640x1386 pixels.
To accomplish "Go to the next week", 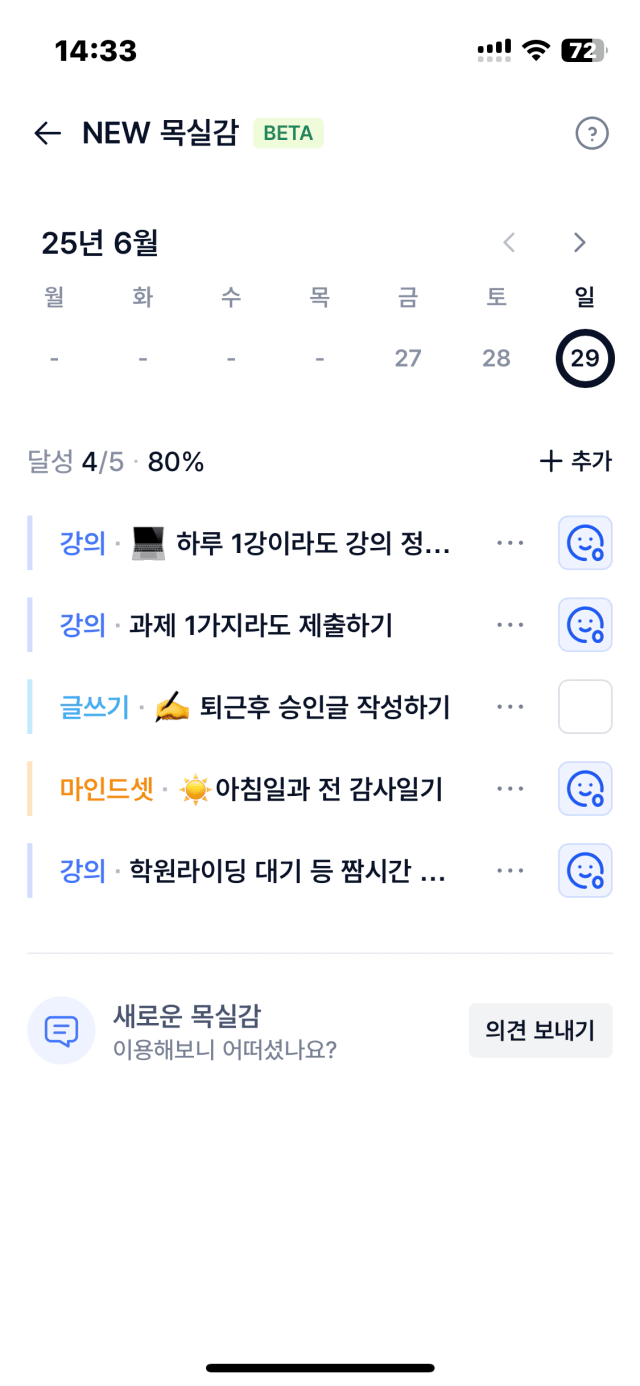I will tap(579, 242).
